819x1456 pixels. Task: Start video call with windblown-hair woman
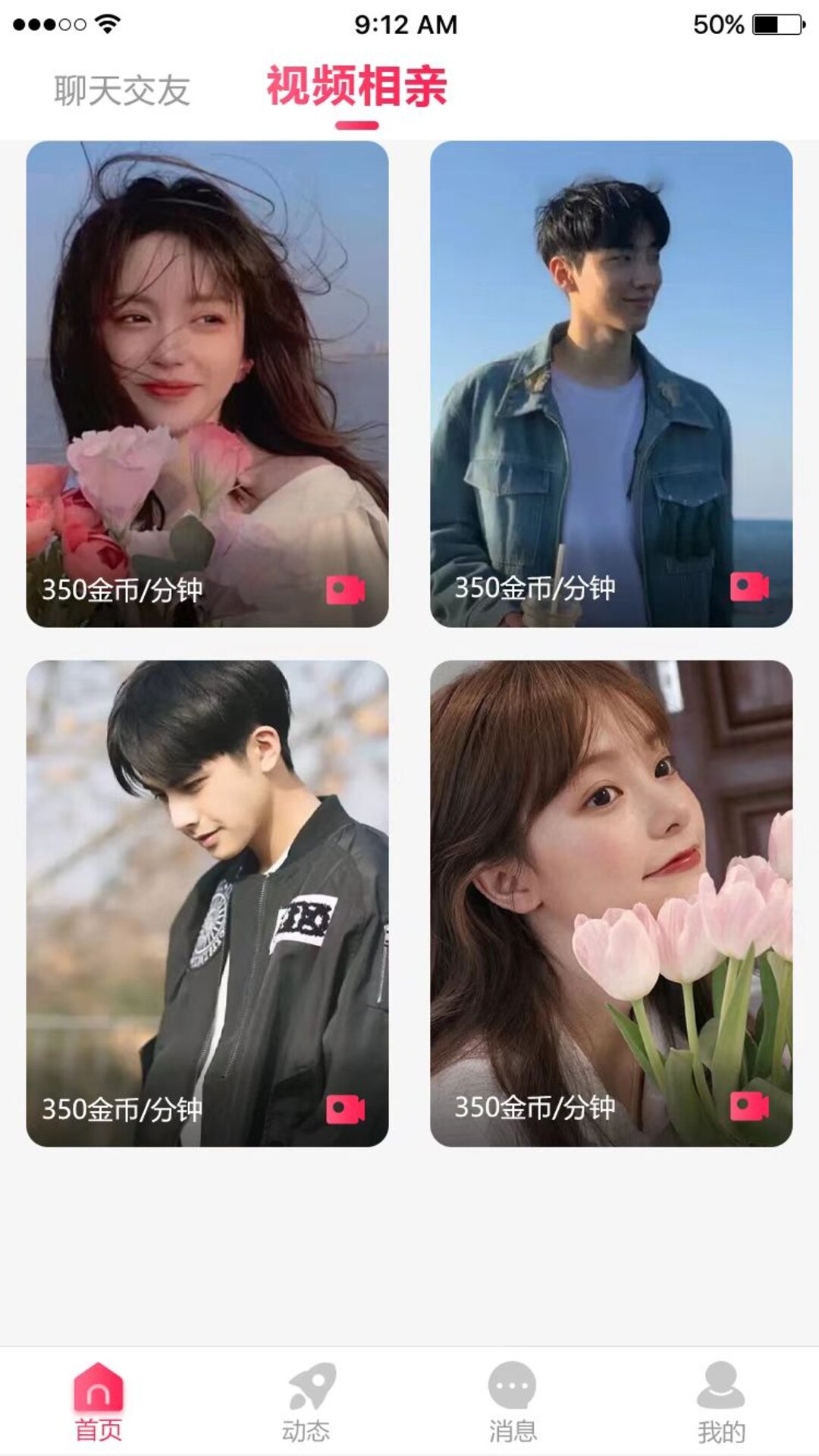[345, 590]
